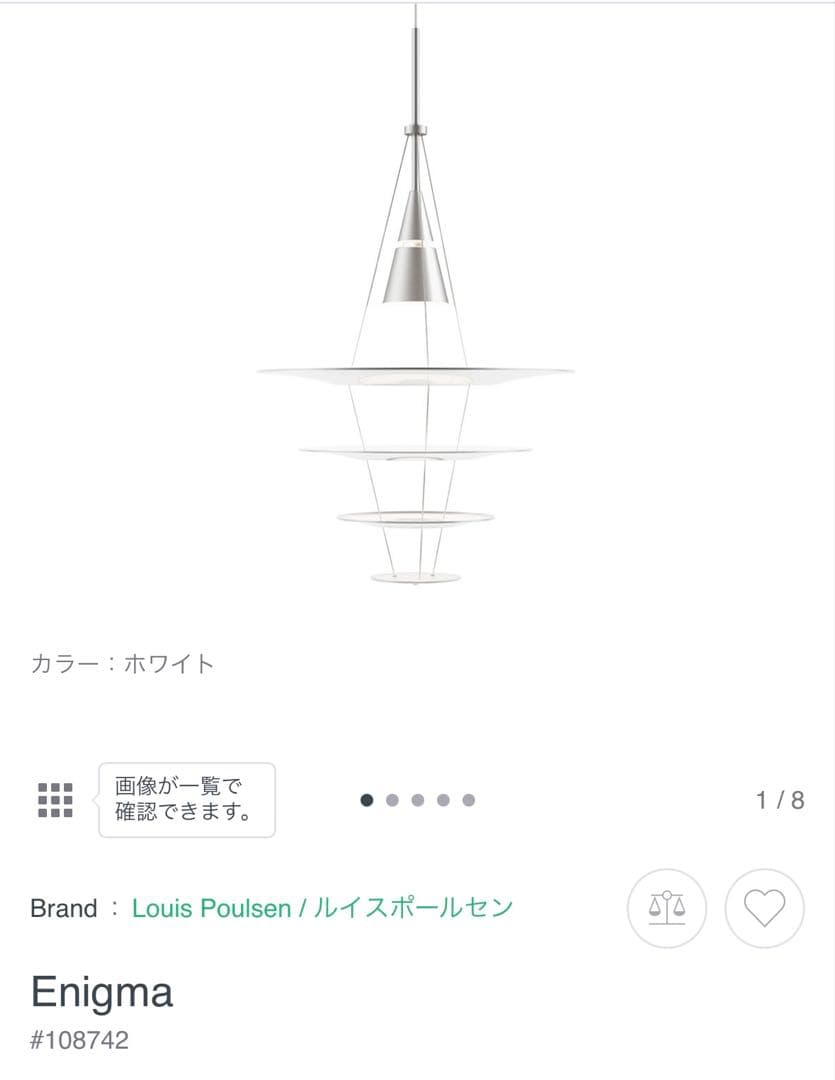Select the middle carousel dot
835x1080 pixels.
[x=418, y=799]
